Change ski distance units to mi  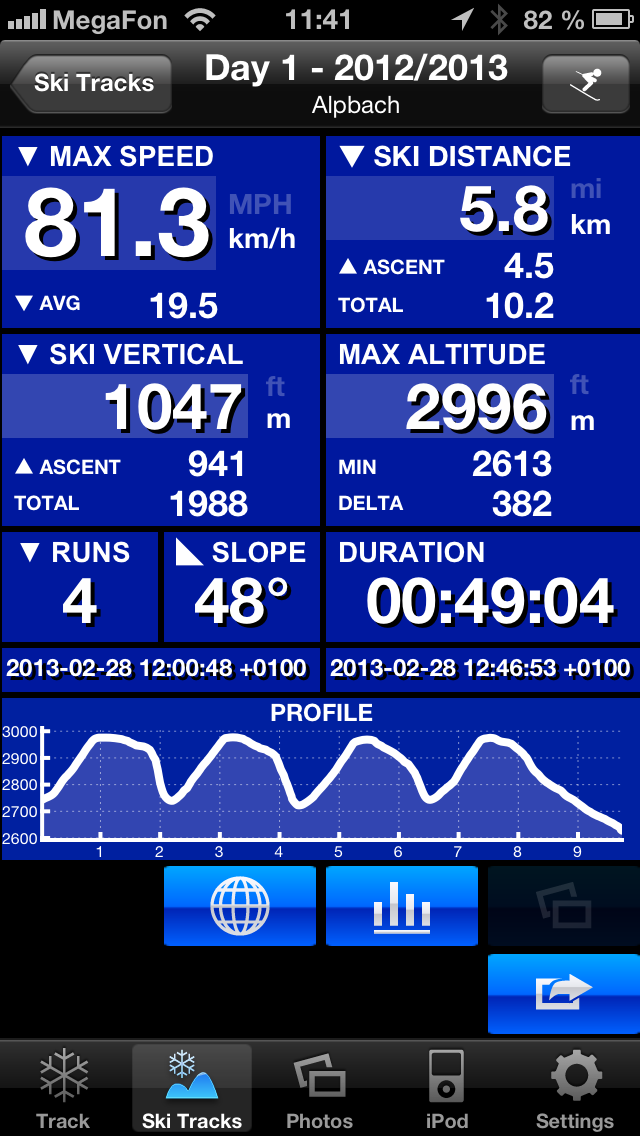tap(586, 190)
